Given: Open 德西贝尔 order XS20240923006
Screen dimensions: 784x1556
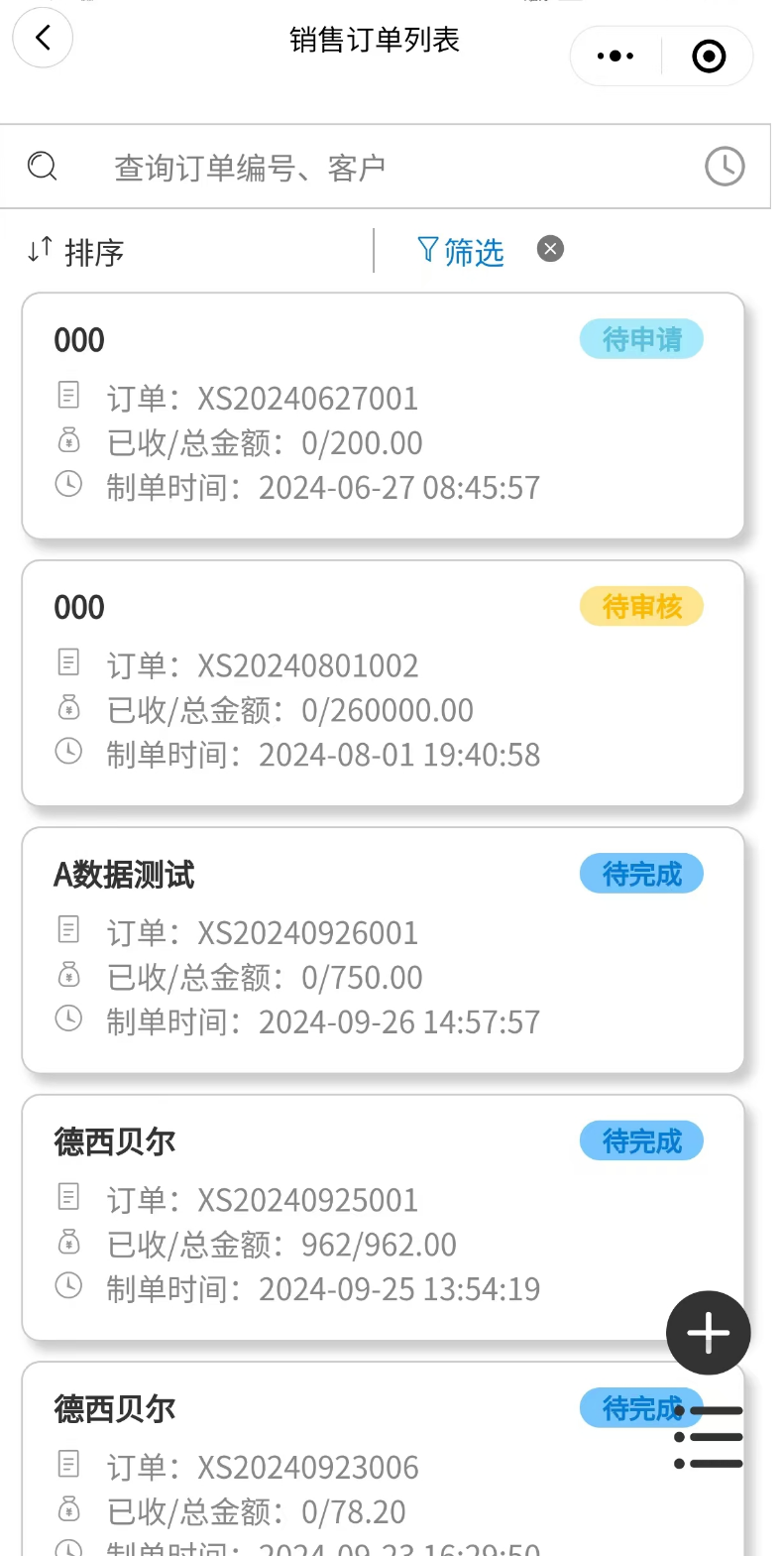Looking at the screenshot, I should (x=383, y=1459).
